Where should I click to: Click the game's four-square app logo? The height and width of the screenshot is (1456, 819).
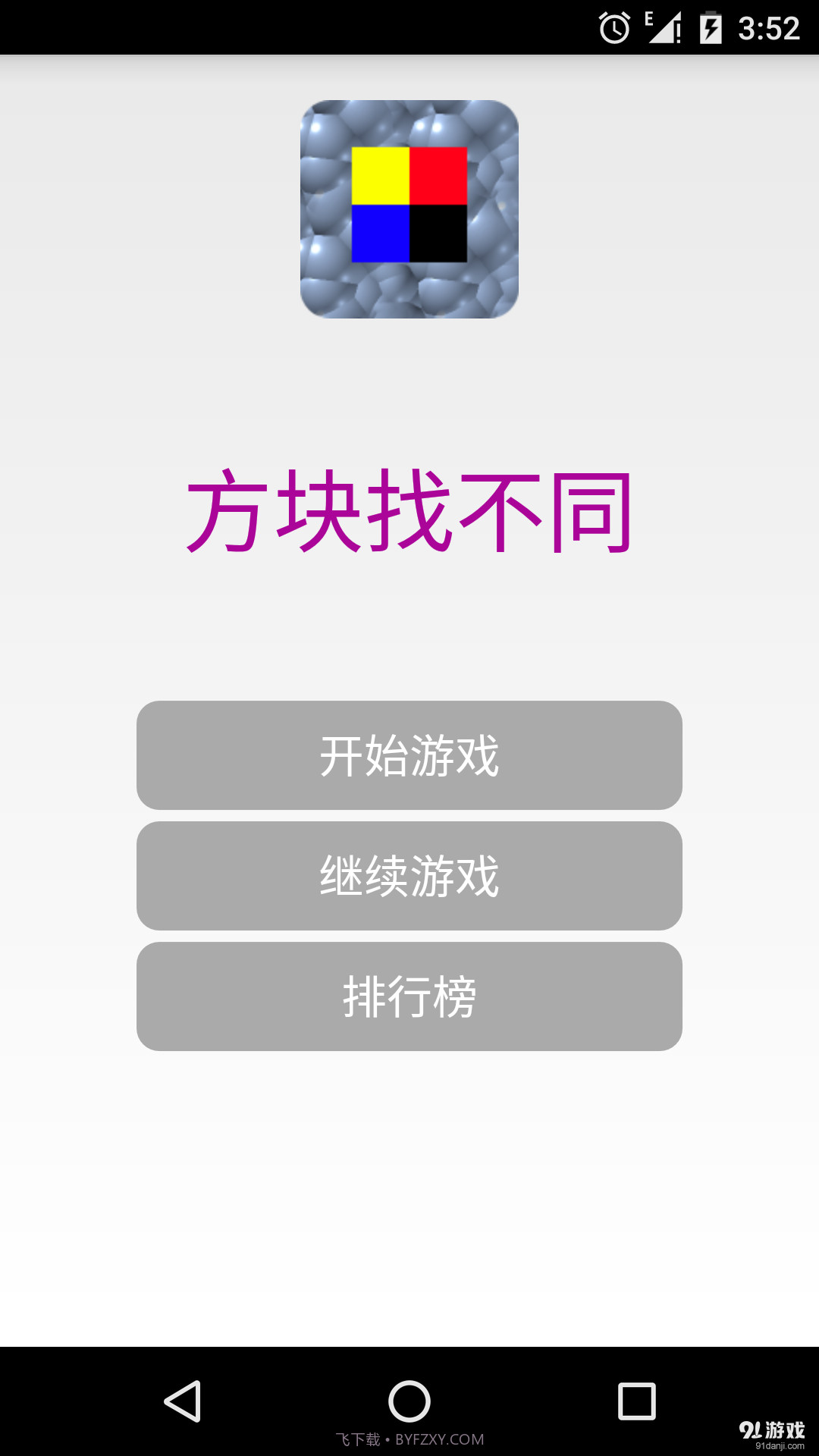(409, 209)
